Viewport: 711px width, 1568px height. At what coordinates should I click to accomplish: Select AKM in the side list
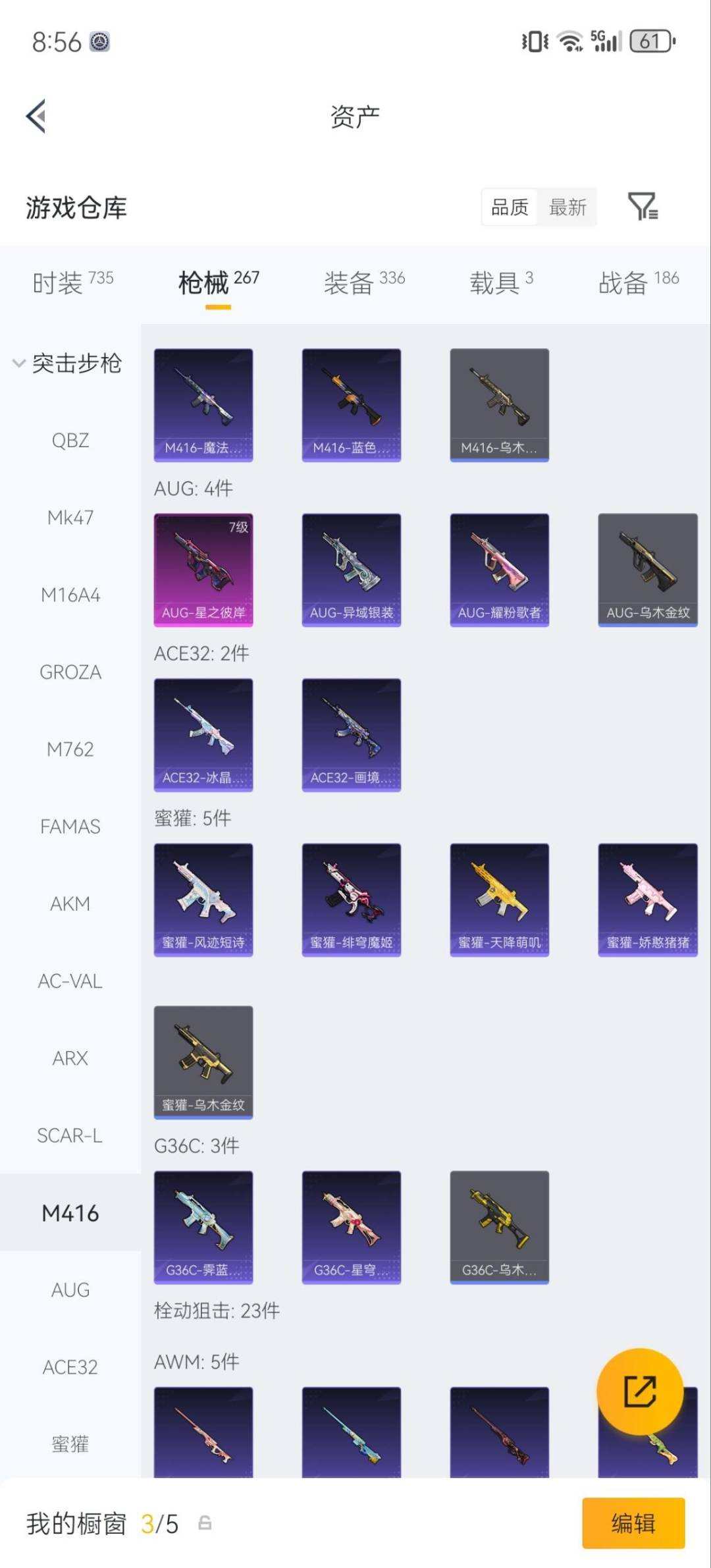point(70,904)
